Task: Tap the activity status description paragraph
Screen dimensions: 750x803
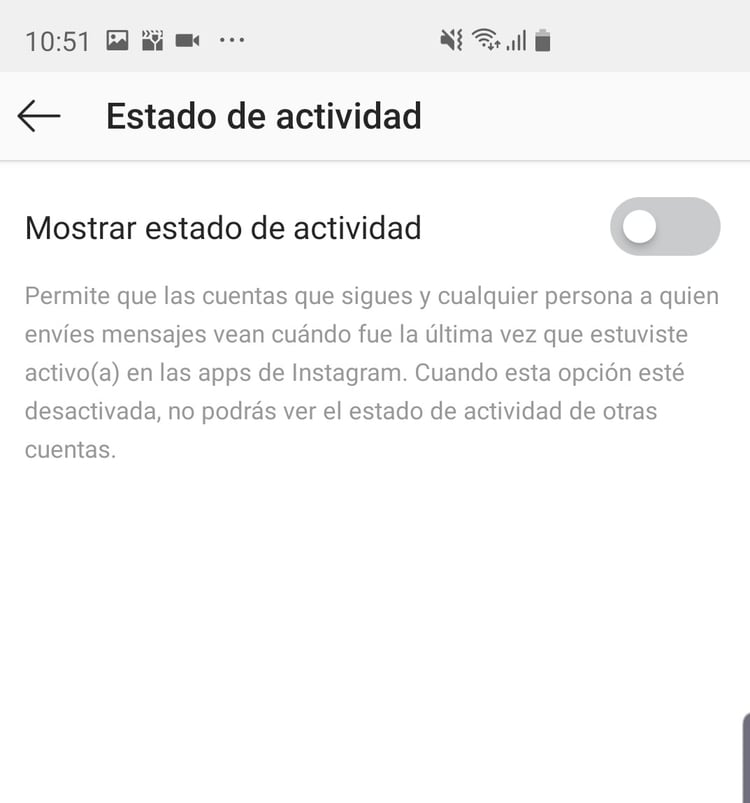Action: click(370, 372)
